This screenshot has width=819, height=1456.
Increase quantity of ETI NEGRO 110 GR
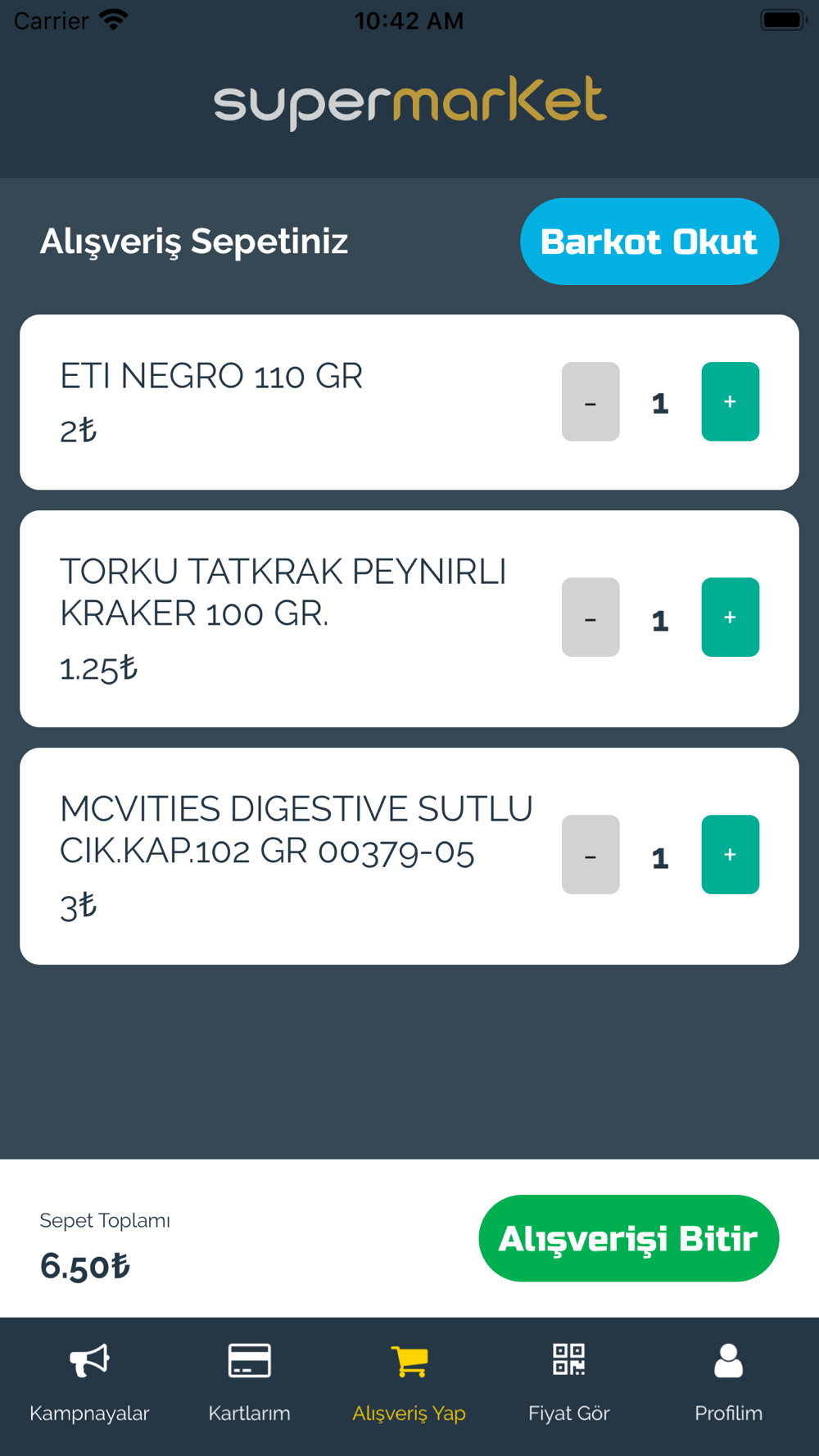tap(730, 401)
